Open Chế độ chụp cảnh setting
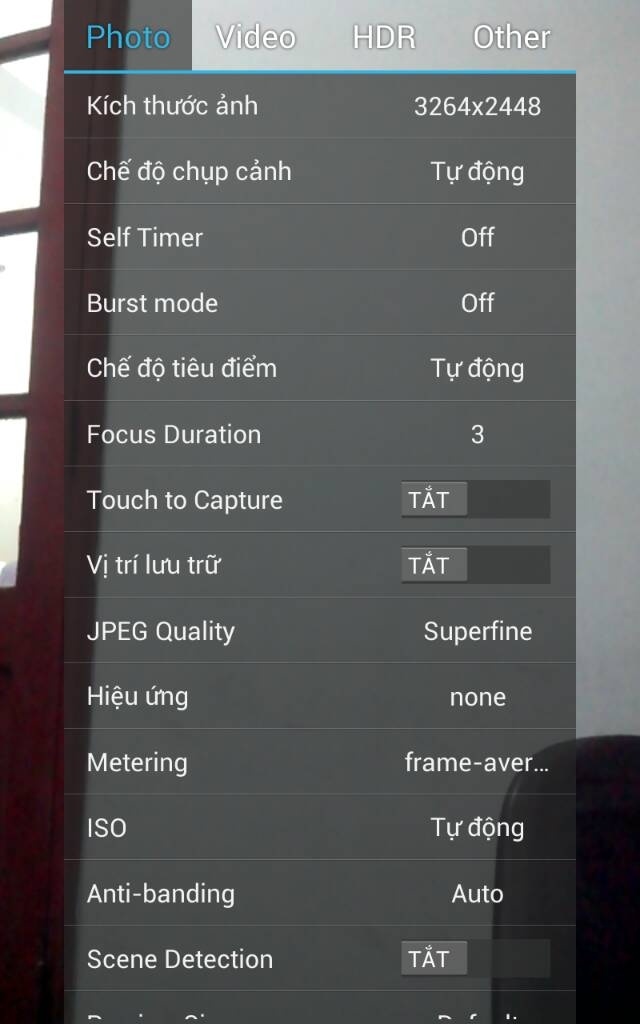The image size is (640, 1024). point(320,172)
